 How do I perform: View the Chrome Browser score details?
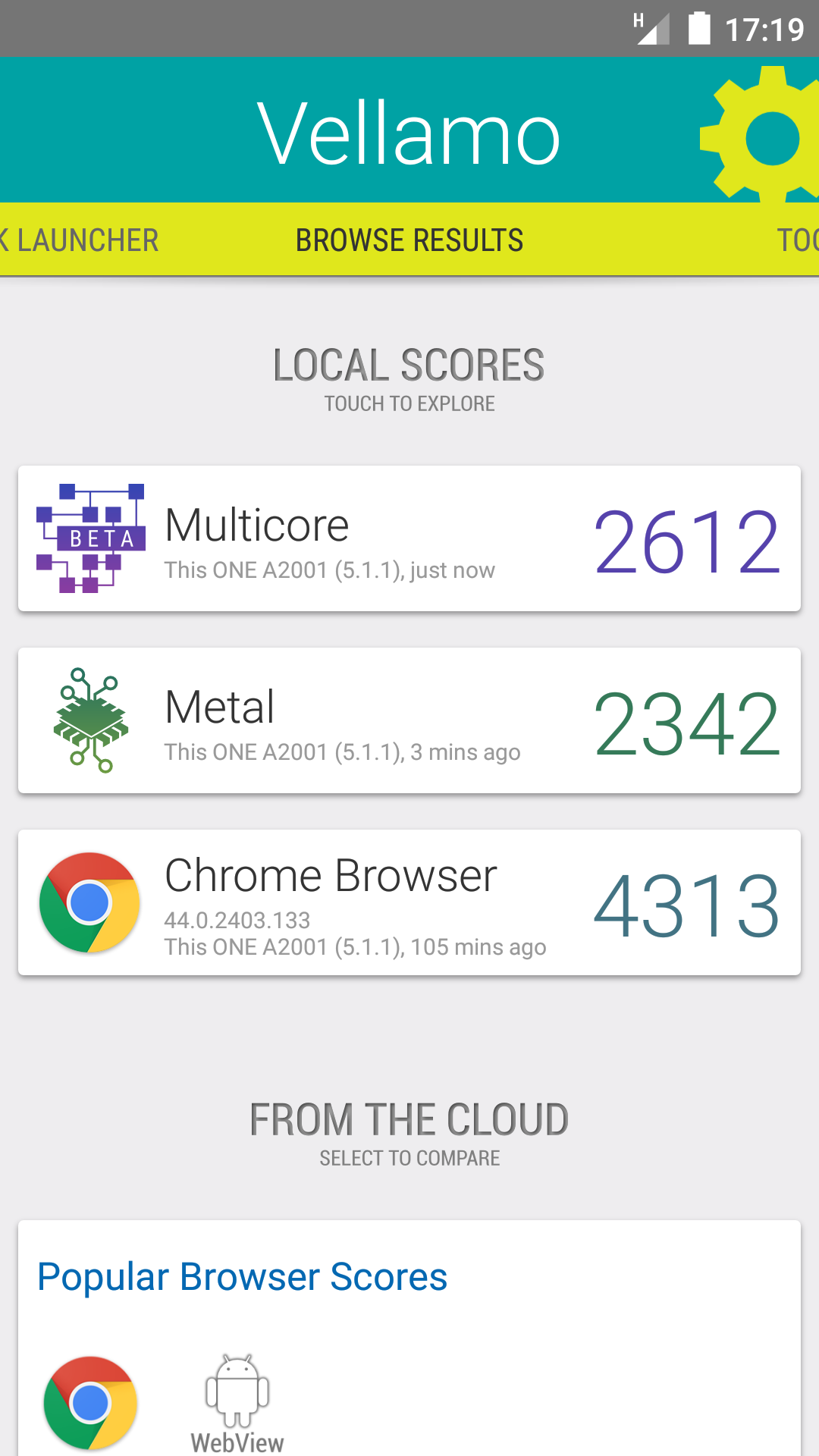409,902
